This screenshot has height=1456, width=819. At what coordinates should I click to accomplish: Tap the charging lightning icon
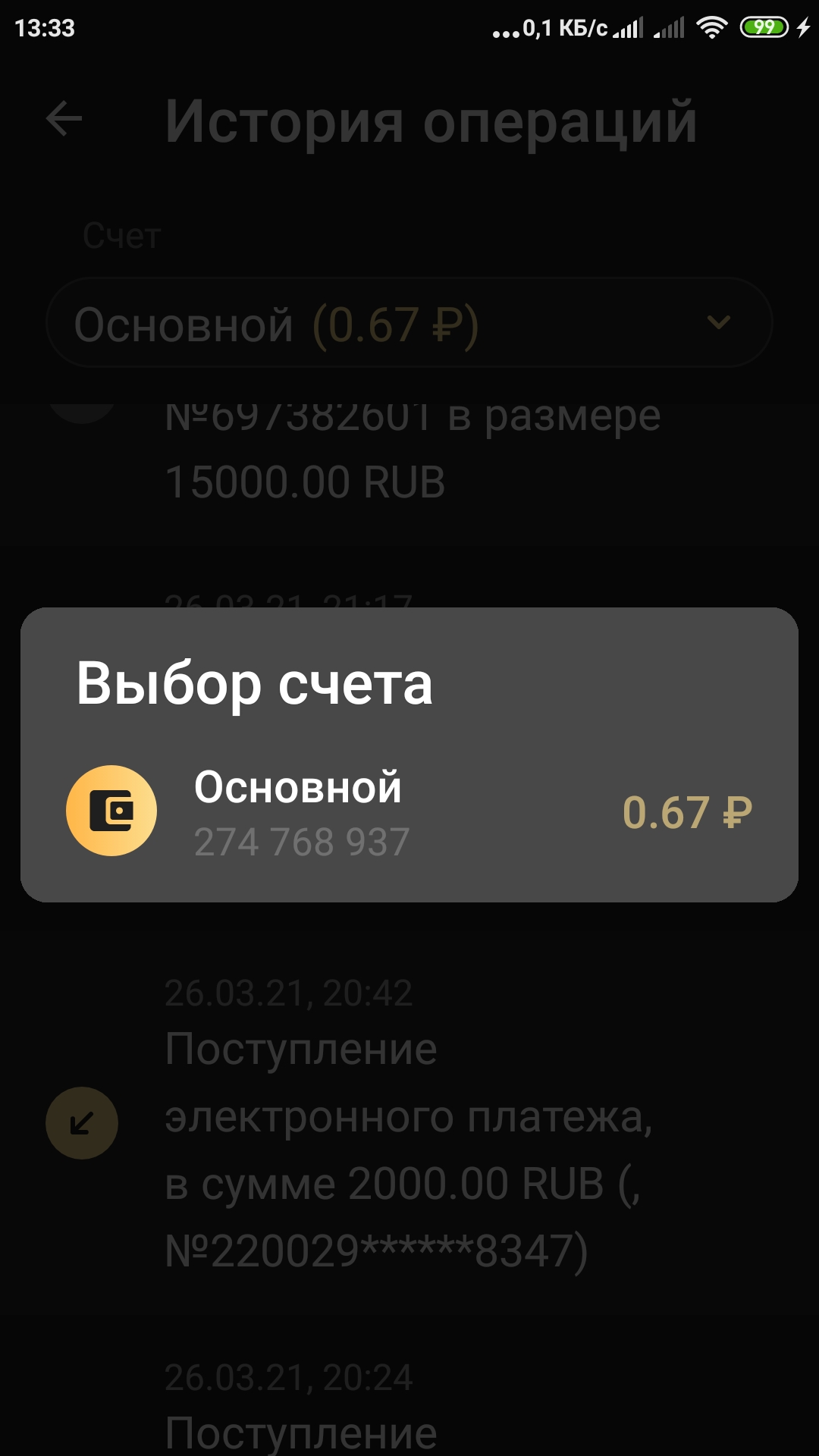click(802, 25)
